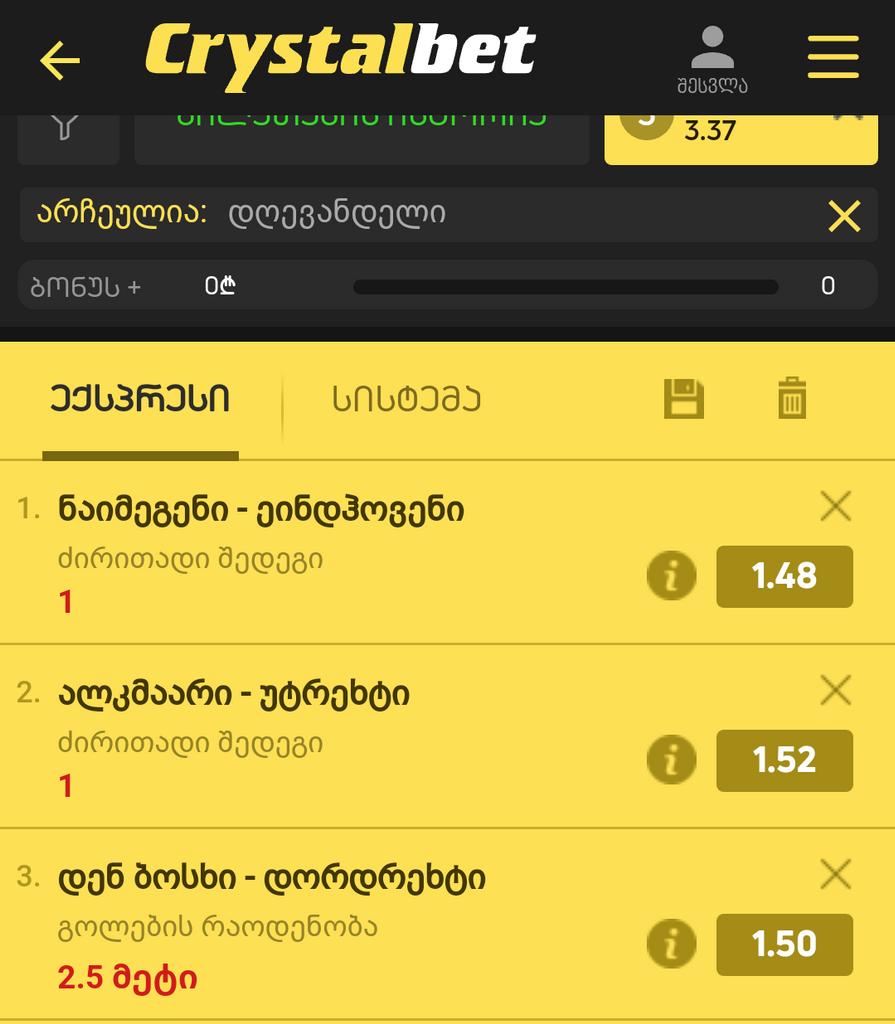Image resolution: width=895 pixels, height=1024 pixels.
Task: Remove the ალკმაარი - უტრეხტი bet
Action: tap(836, 691)
